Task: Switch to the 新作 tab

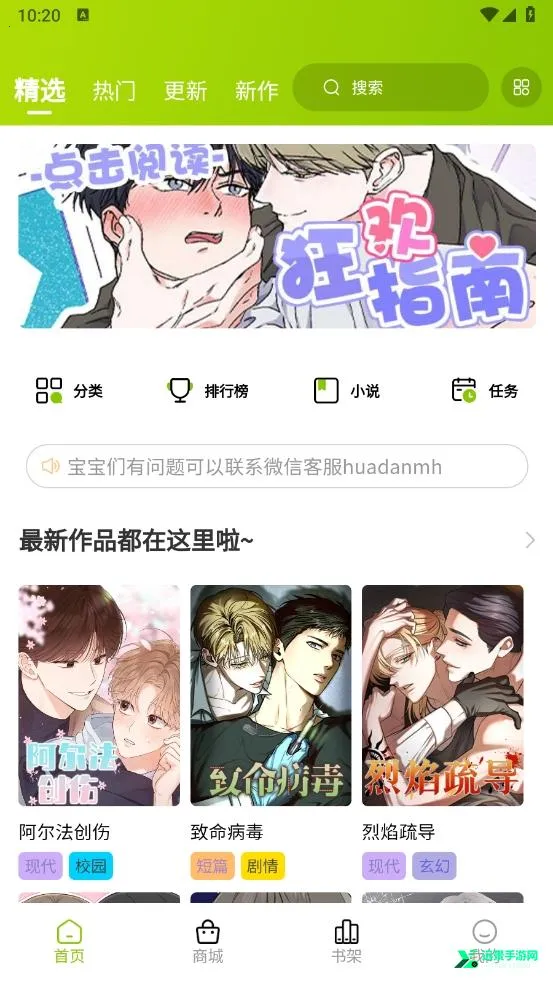Action: pyautogui.click(x=256, y=91)
